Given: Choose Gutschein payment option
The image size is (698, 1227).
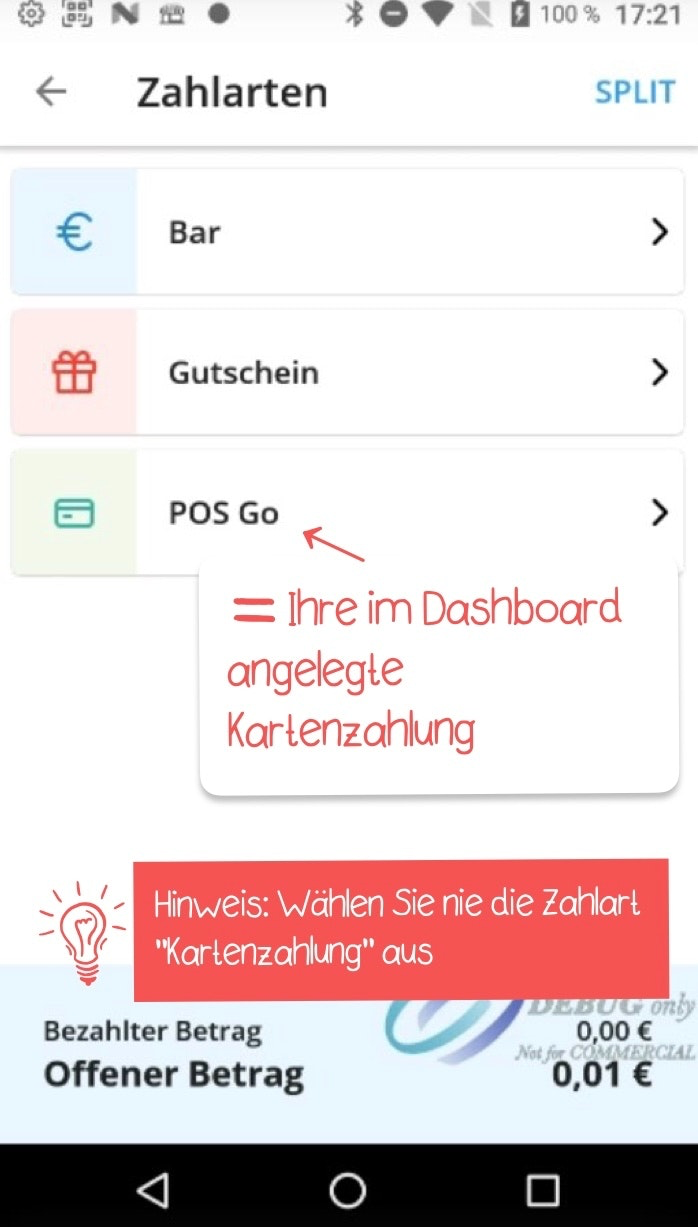Looking at the screenshot, I should 347,373.
